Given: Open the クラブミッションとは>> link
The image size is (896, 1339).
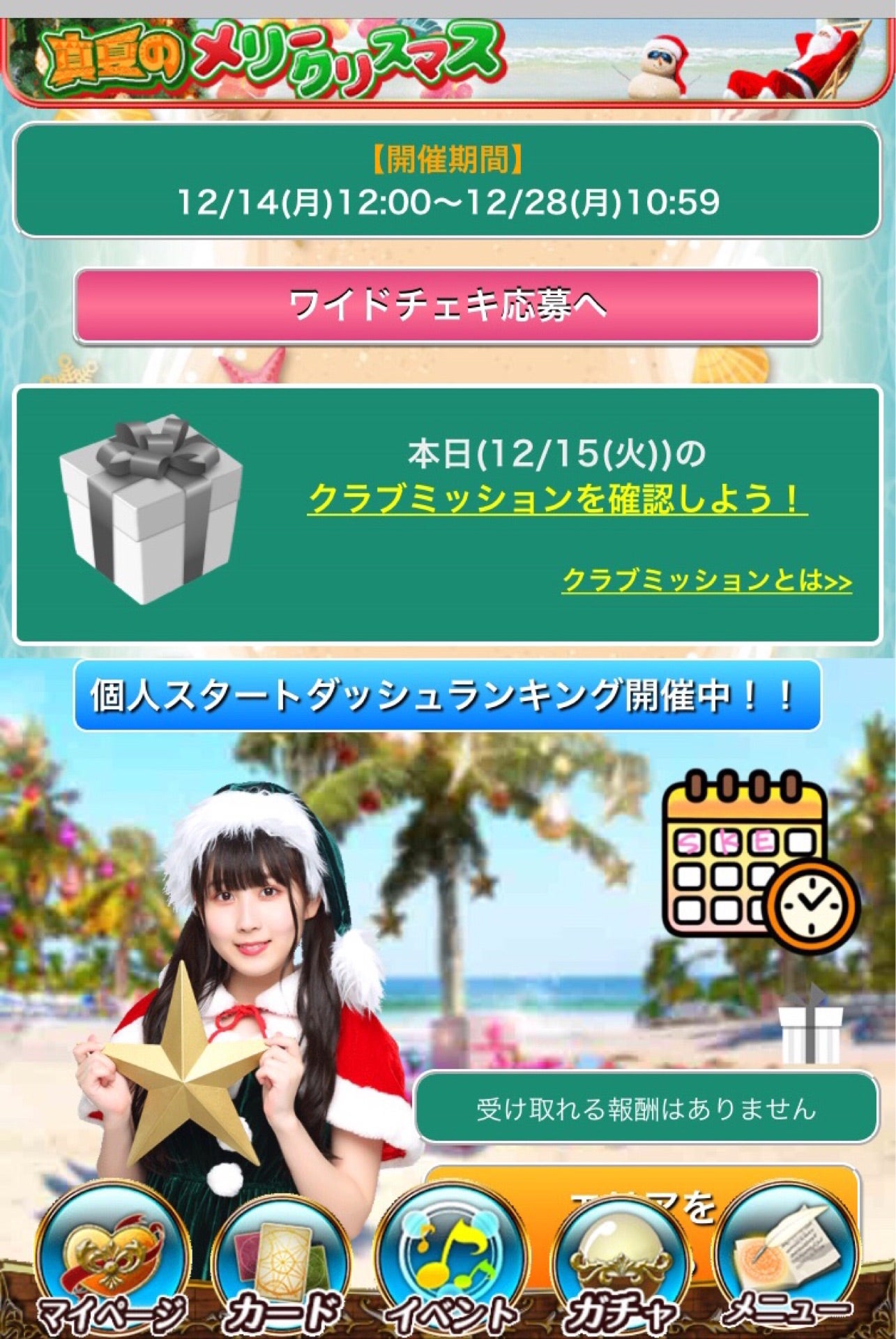Looking at the screenshot, I should coord(706,580).
